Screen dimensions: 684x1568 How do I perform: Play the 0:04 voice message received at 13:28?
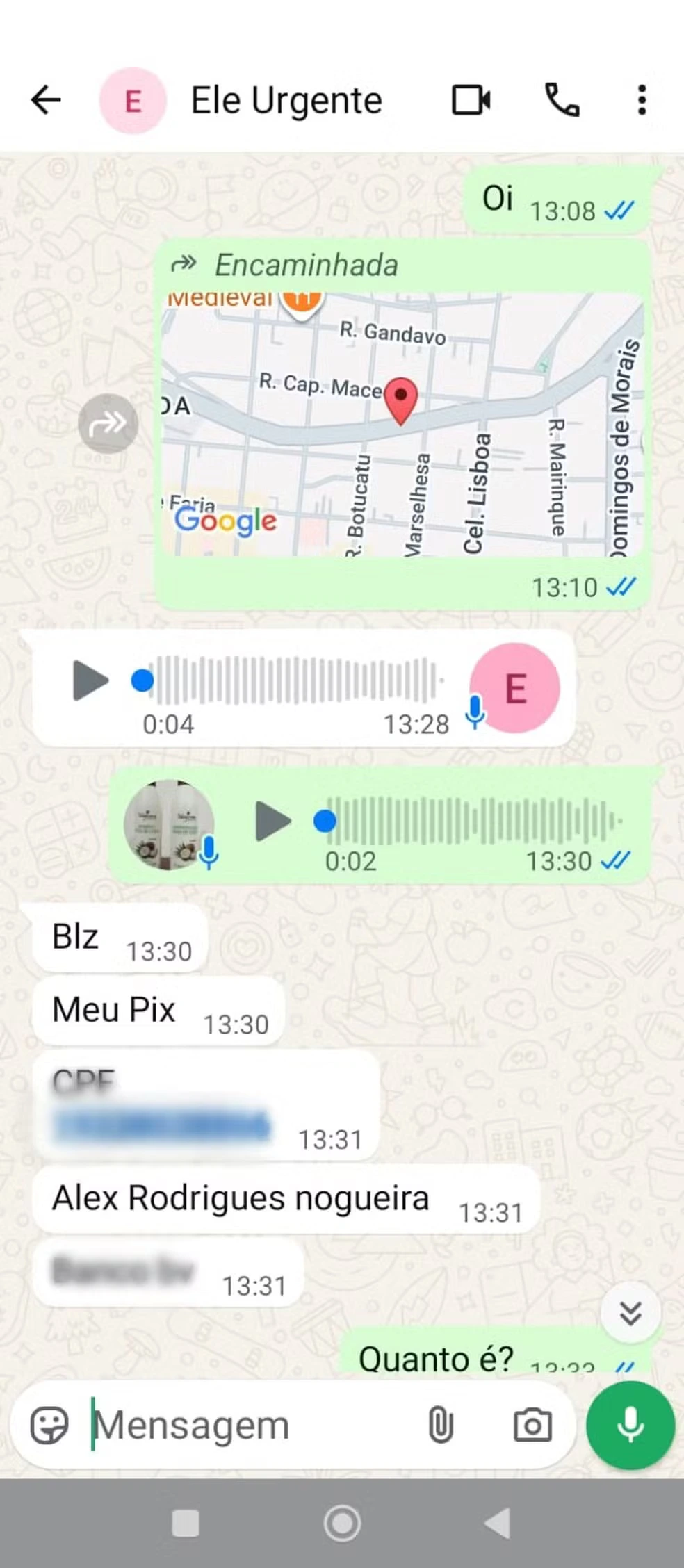pos(90,680)
